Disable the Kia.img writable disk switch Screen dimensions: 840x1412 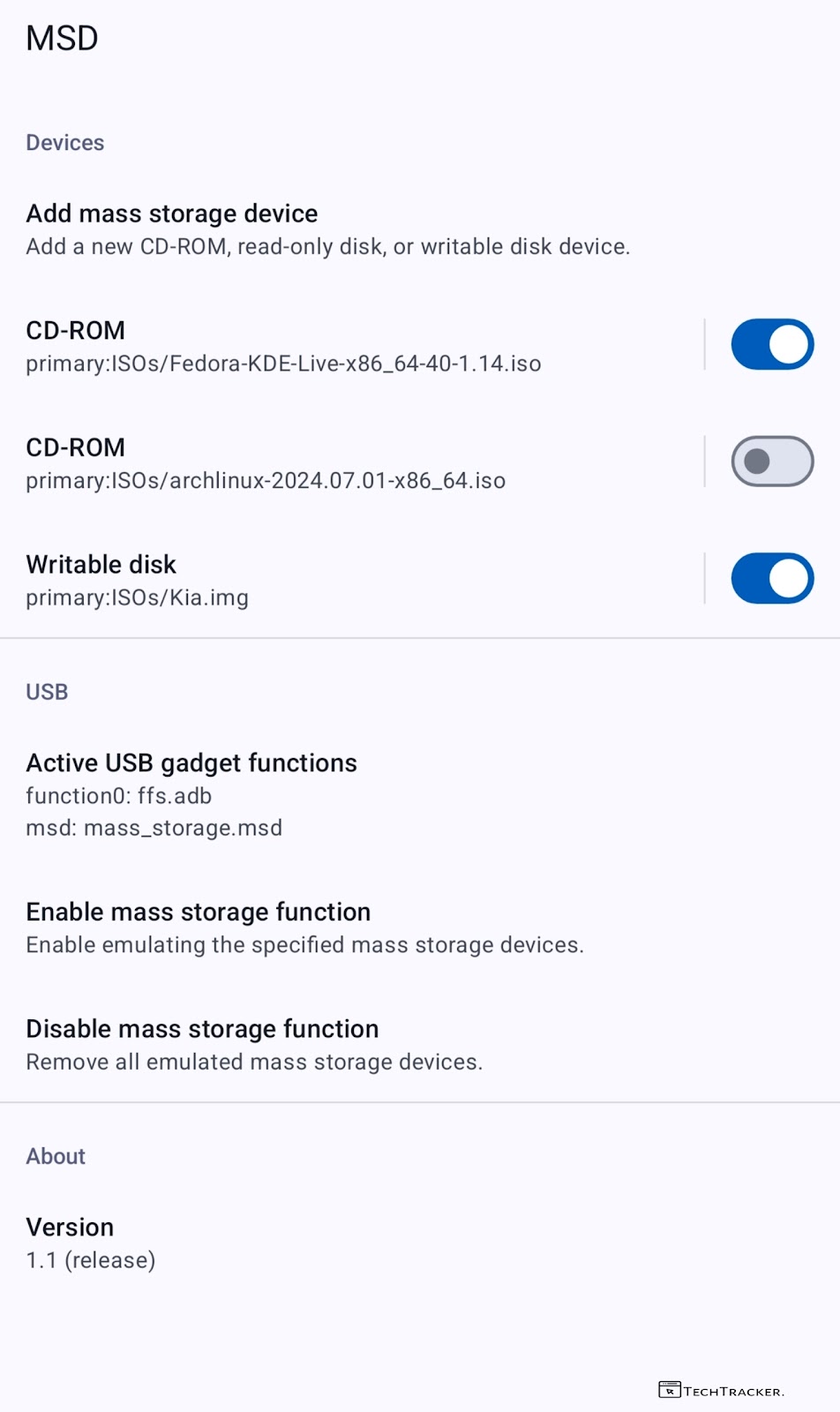tap(771, 579)
